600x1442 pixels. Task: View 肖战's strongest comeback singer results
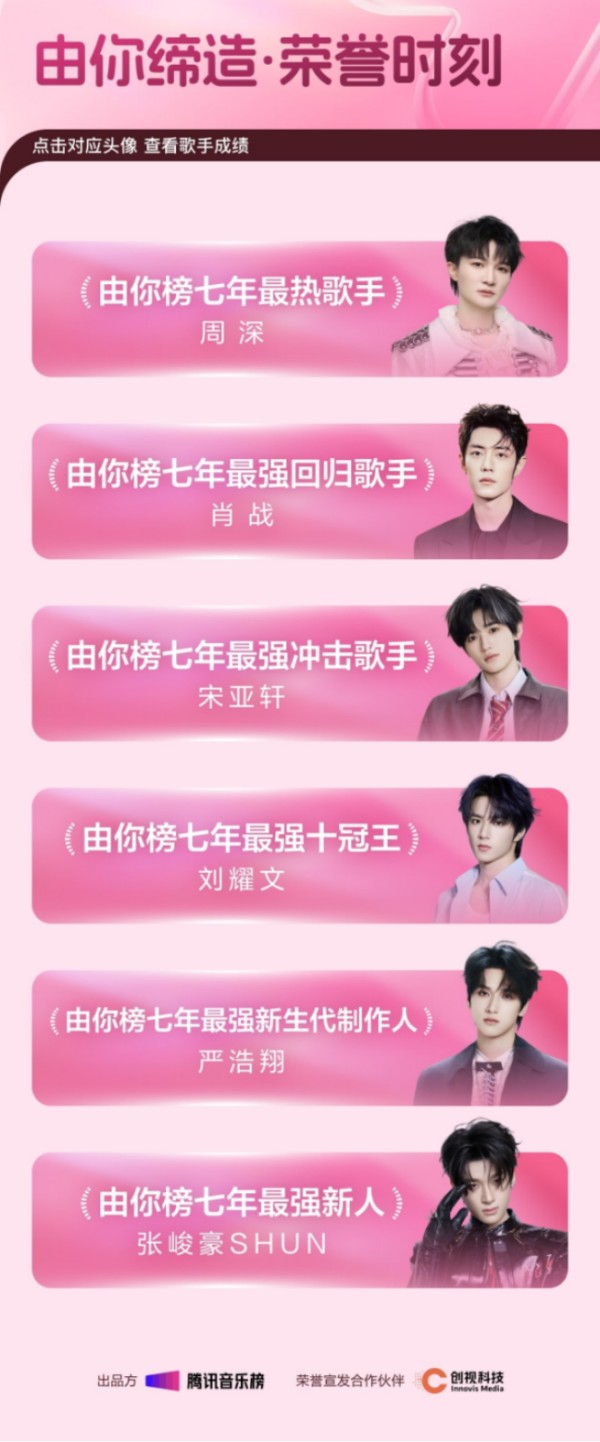click(x=300, y=491)
